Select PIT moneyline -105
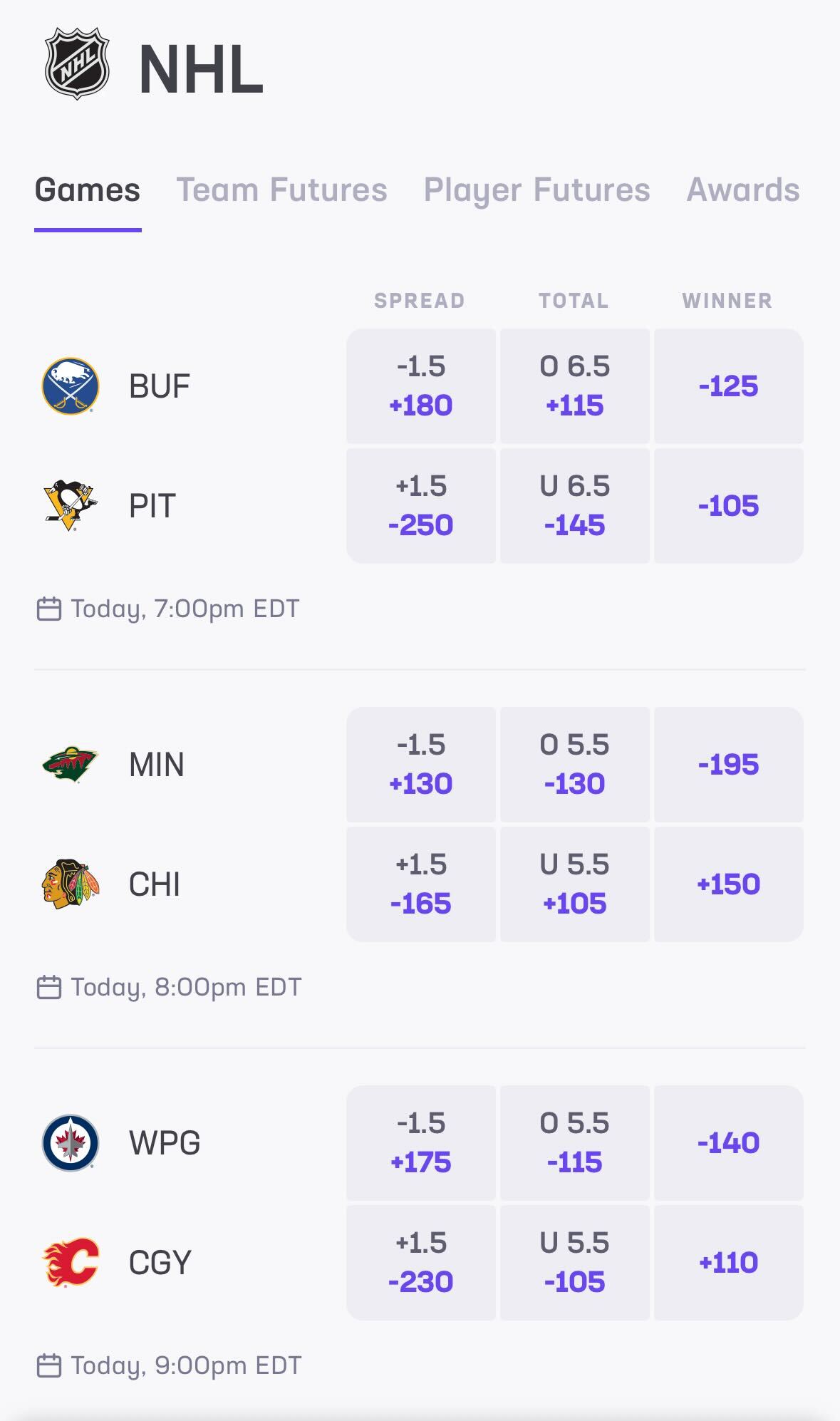The height and width of the screenshot is (1421, 840). [x=727, y=505]
